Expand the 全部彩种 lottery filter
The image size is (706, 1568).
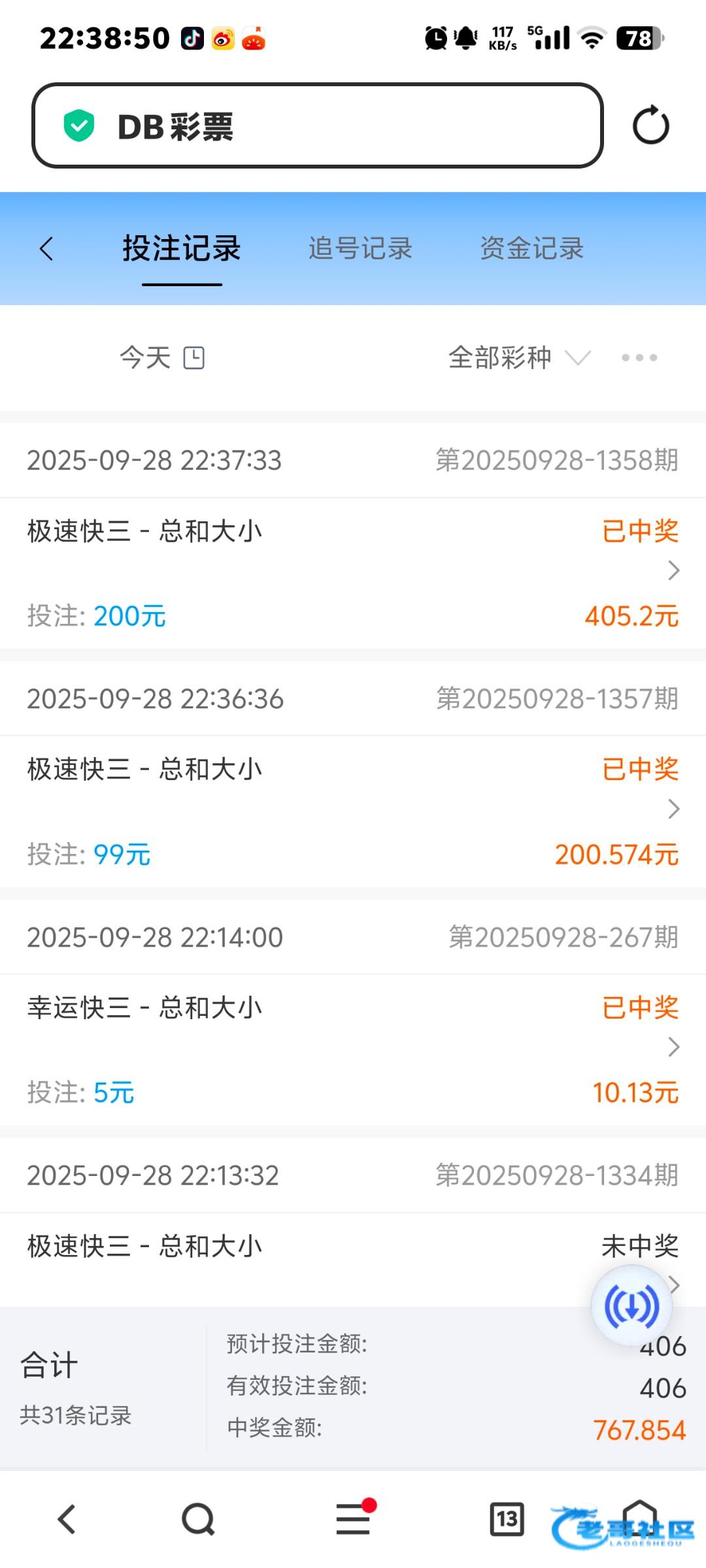(519, 358)
